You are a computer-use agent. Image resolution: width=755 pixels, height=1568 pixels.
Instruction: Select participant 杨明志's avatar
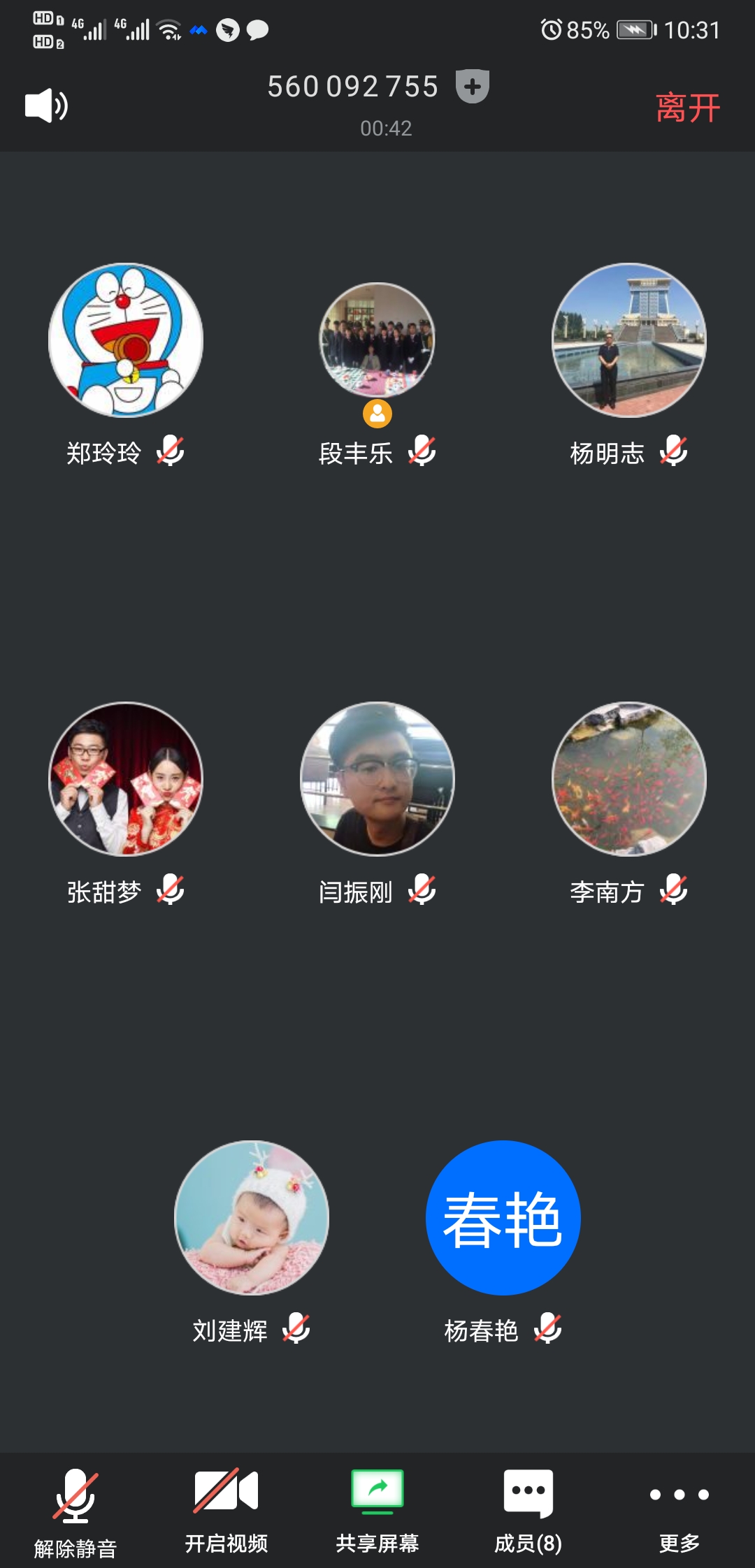tap(629, 340)
